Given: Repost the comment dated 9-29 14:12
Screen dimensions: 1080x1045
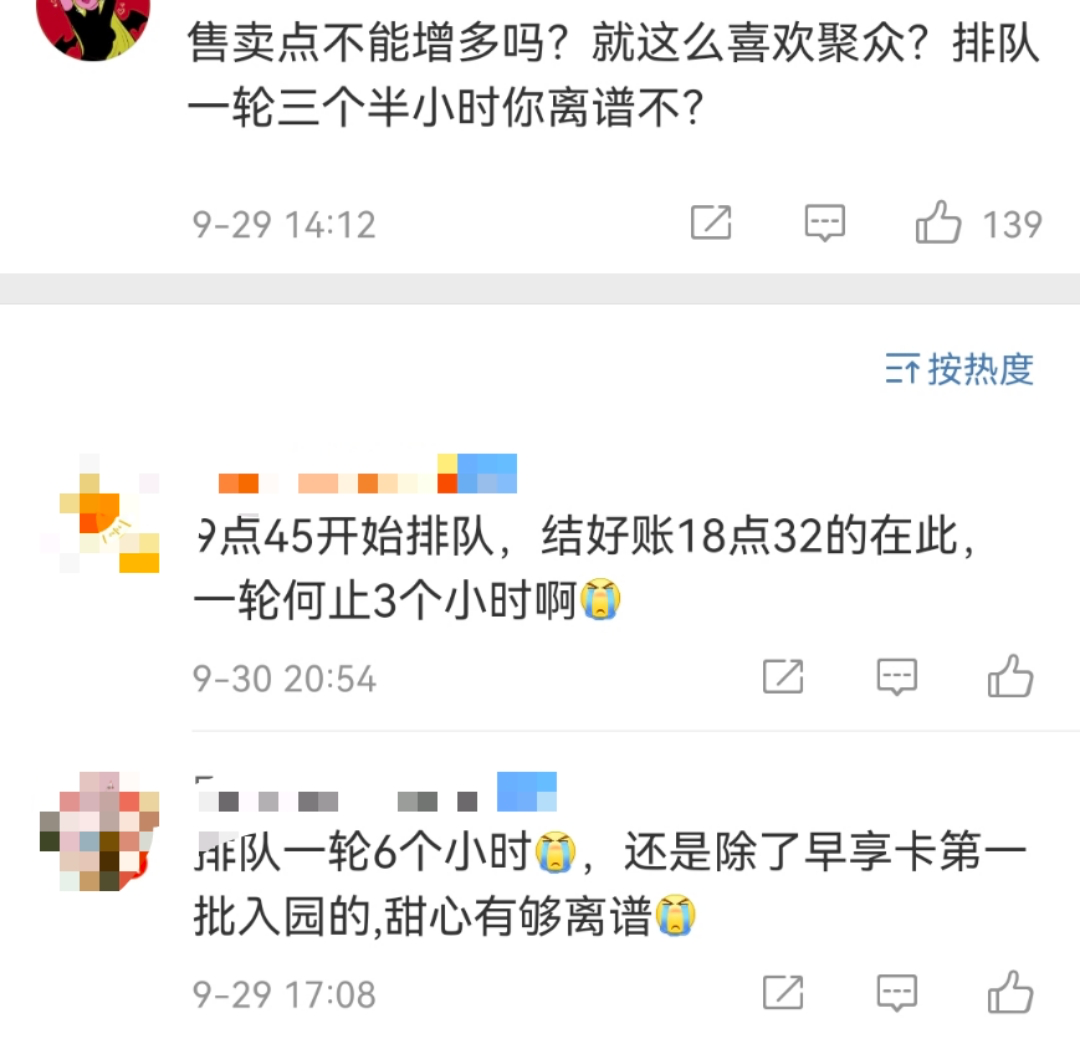Looking at the screenshot, I should pos(711,223).
